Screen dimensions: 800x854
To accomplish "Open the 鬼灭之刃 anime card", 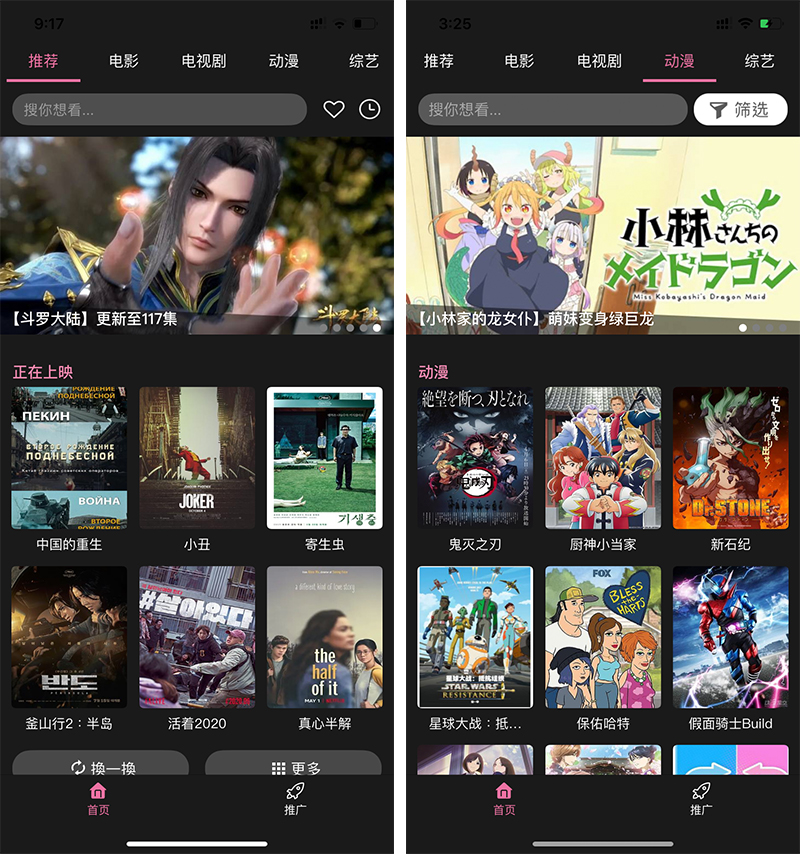I will [x=475, y=458].
